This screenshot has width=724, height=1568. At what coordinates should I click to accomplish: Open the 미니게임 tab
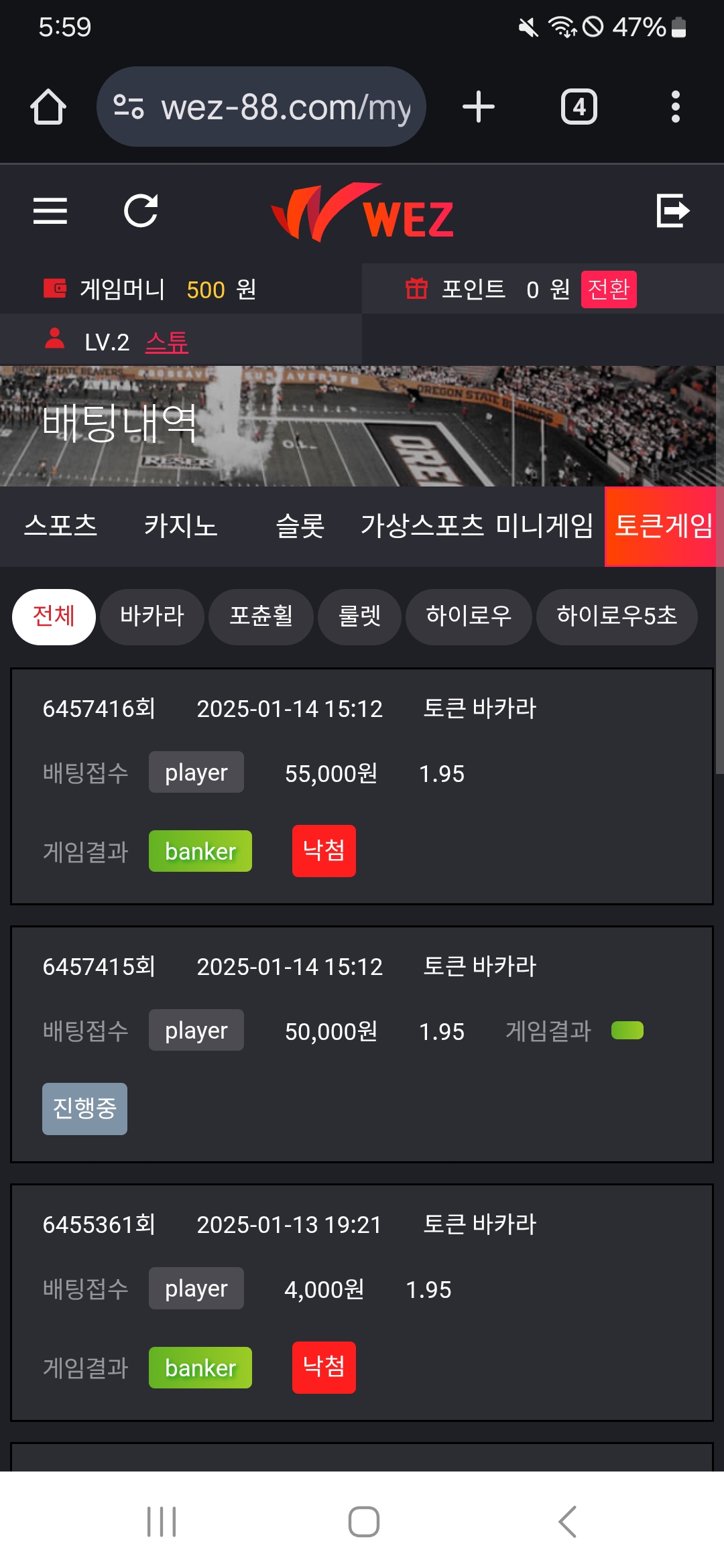544,526
